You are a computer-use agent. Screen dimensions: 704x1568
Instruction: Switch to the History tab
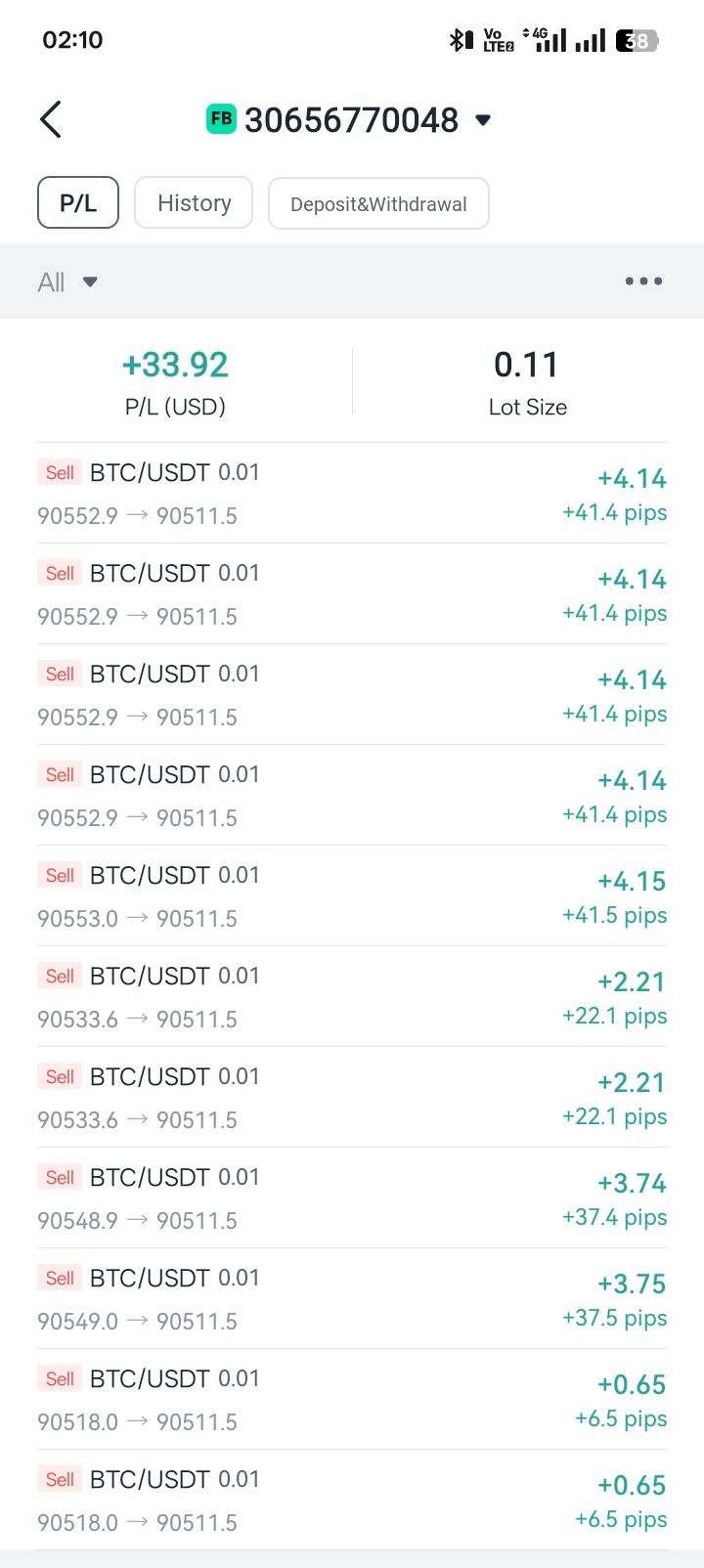[x=194, y=203]
